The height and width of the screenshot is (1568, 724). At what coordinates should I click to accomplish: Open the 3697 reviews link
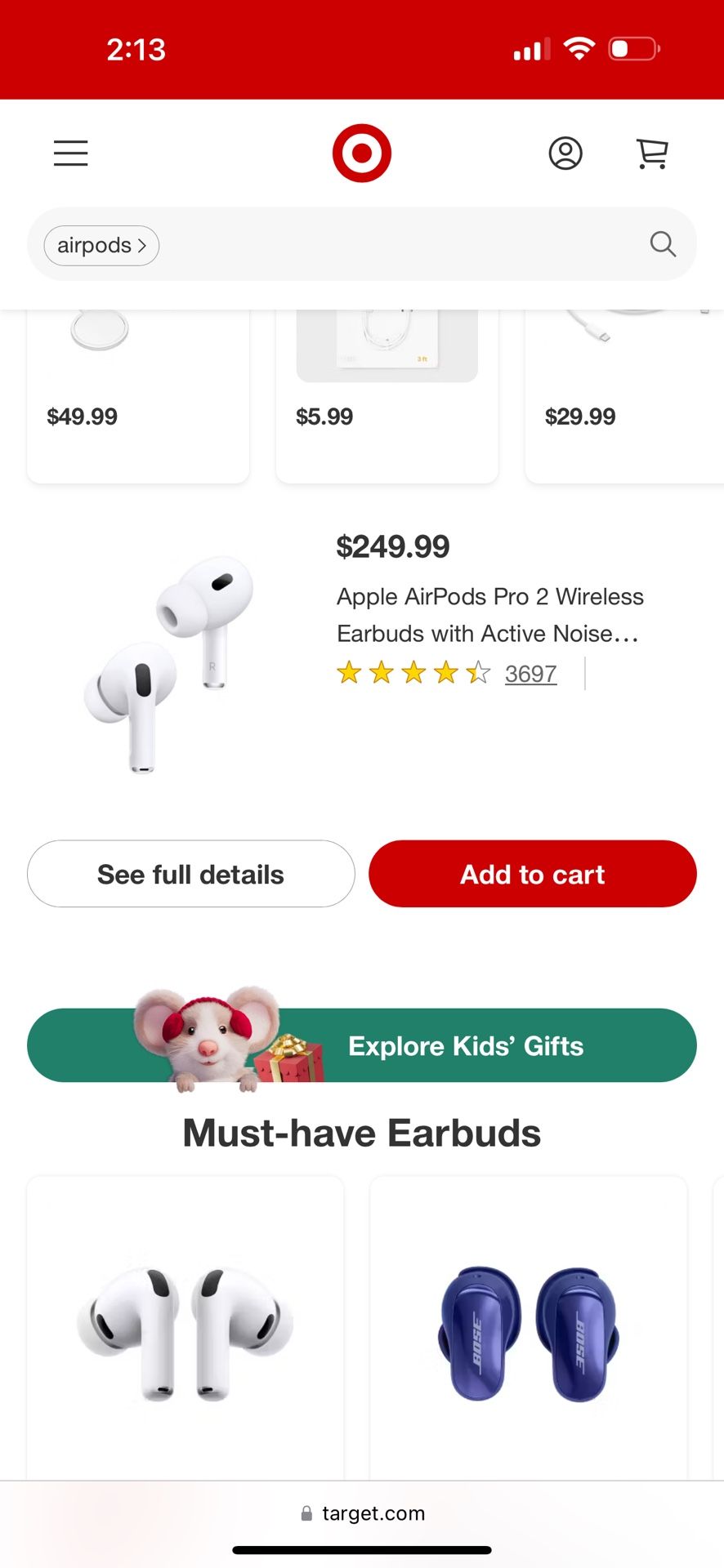point(530,674)
